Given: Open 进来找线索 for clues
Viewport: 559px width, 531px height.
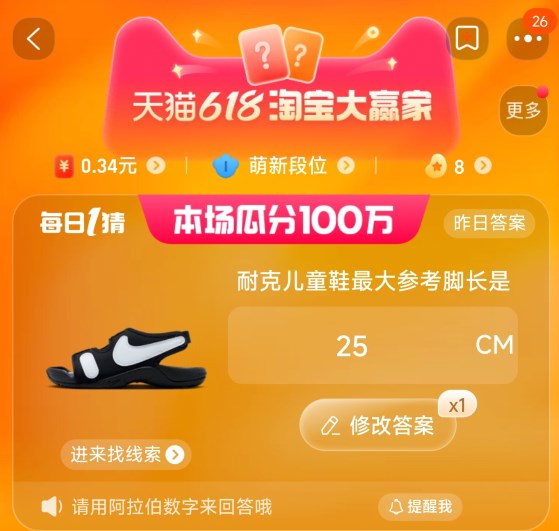Looking at the screenshot, I should coord(126,454).
